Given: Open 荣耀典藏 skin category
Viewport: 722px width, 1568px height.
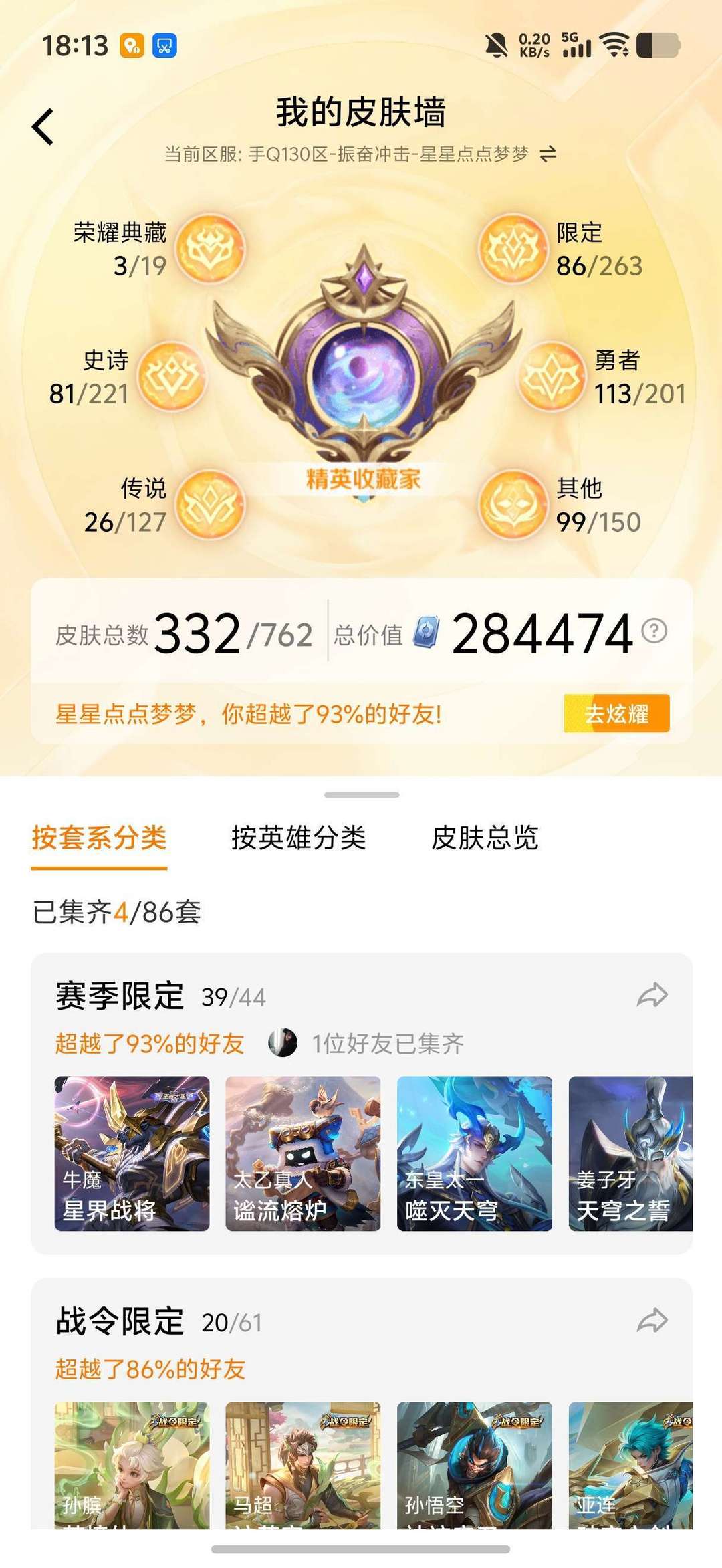Looking at the screenshot, I should [x=211, y=249].
